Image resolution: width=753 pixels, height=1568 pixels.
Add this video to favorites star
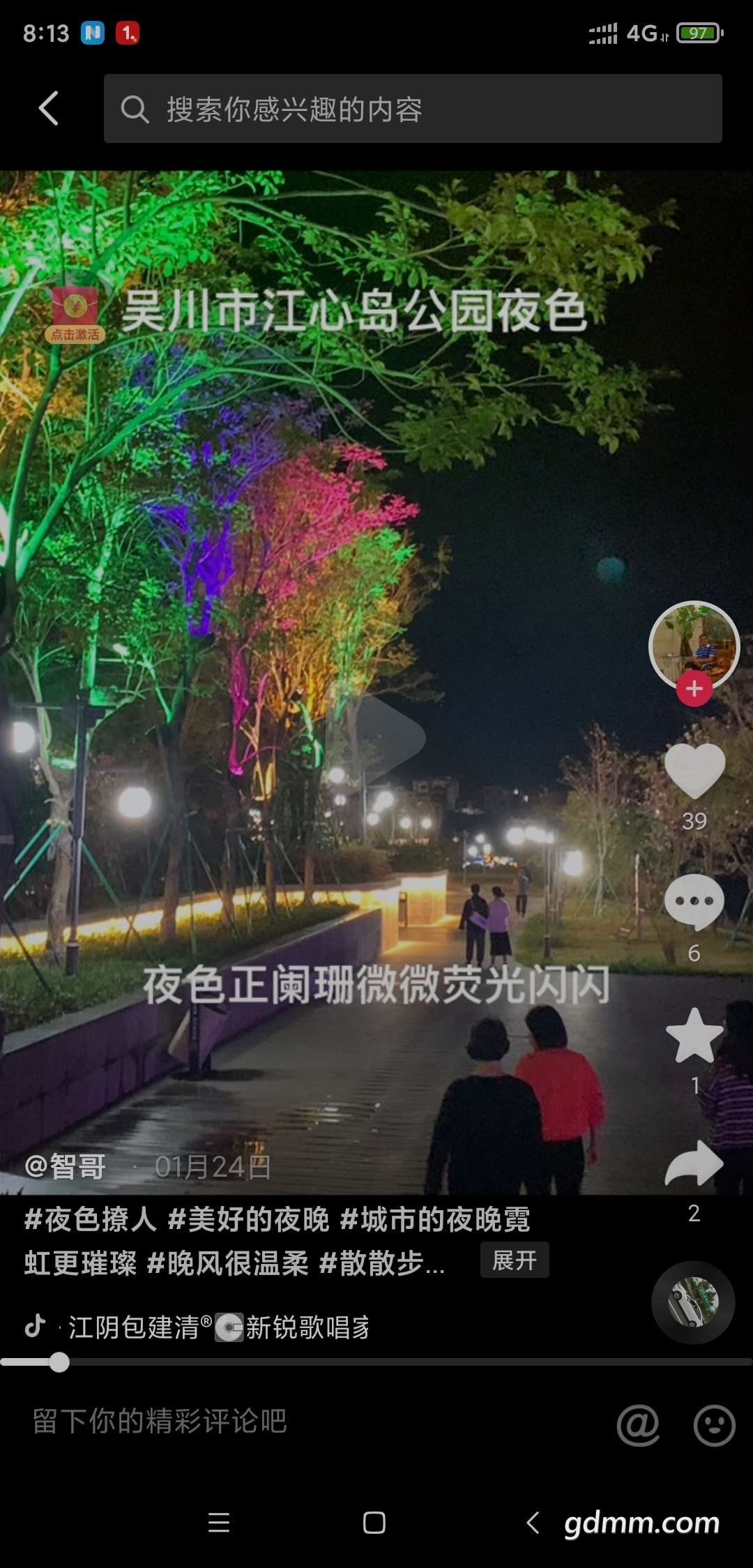[x=694, y=1035]
